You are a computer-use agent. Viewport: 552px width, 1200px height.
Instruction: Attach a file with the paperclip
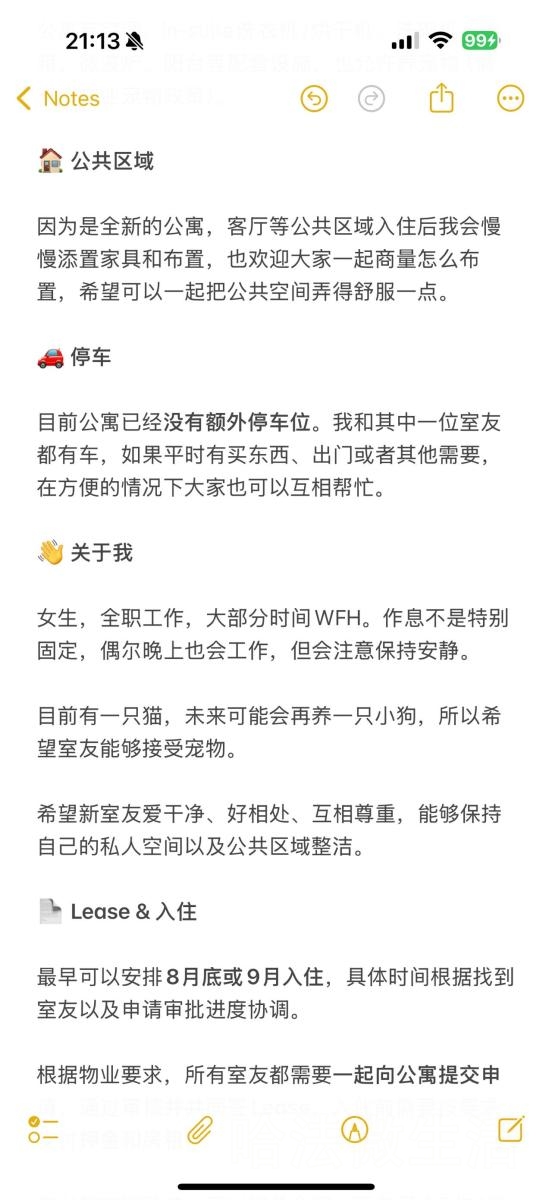(199, 1129)
